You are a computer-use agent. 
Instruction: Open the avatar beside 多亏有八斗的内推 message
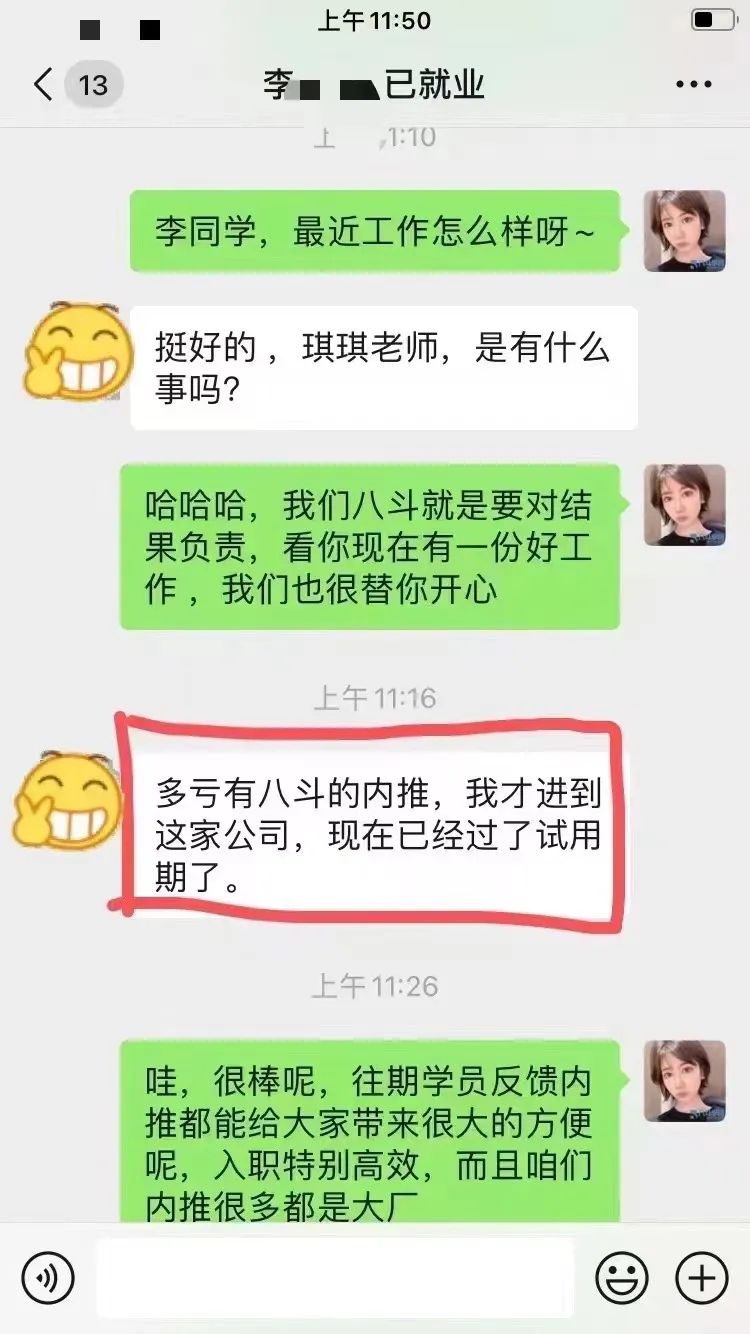click(68, 801)
